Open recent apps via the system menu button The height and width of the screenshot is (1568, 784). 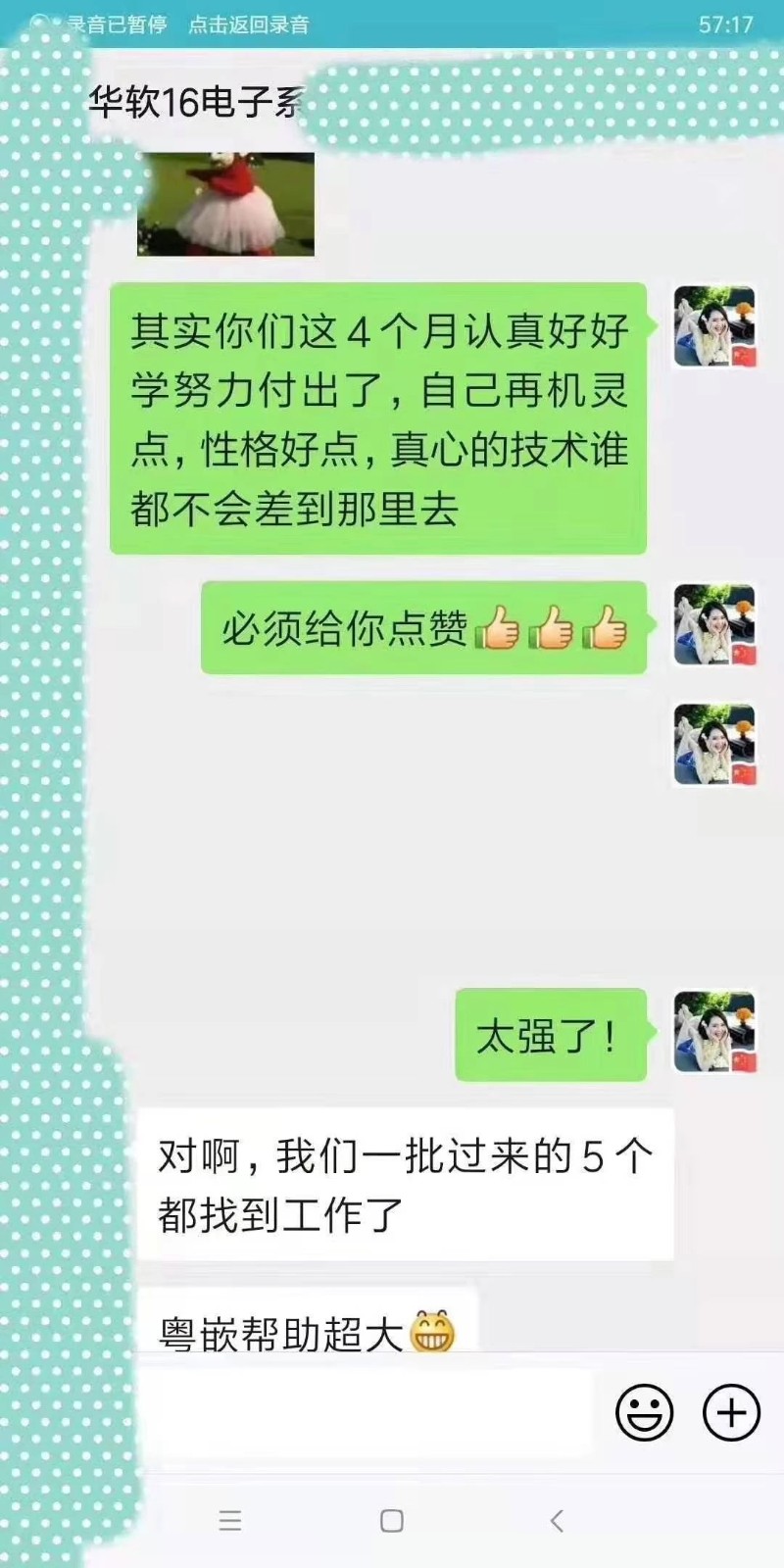[230, 1520]
